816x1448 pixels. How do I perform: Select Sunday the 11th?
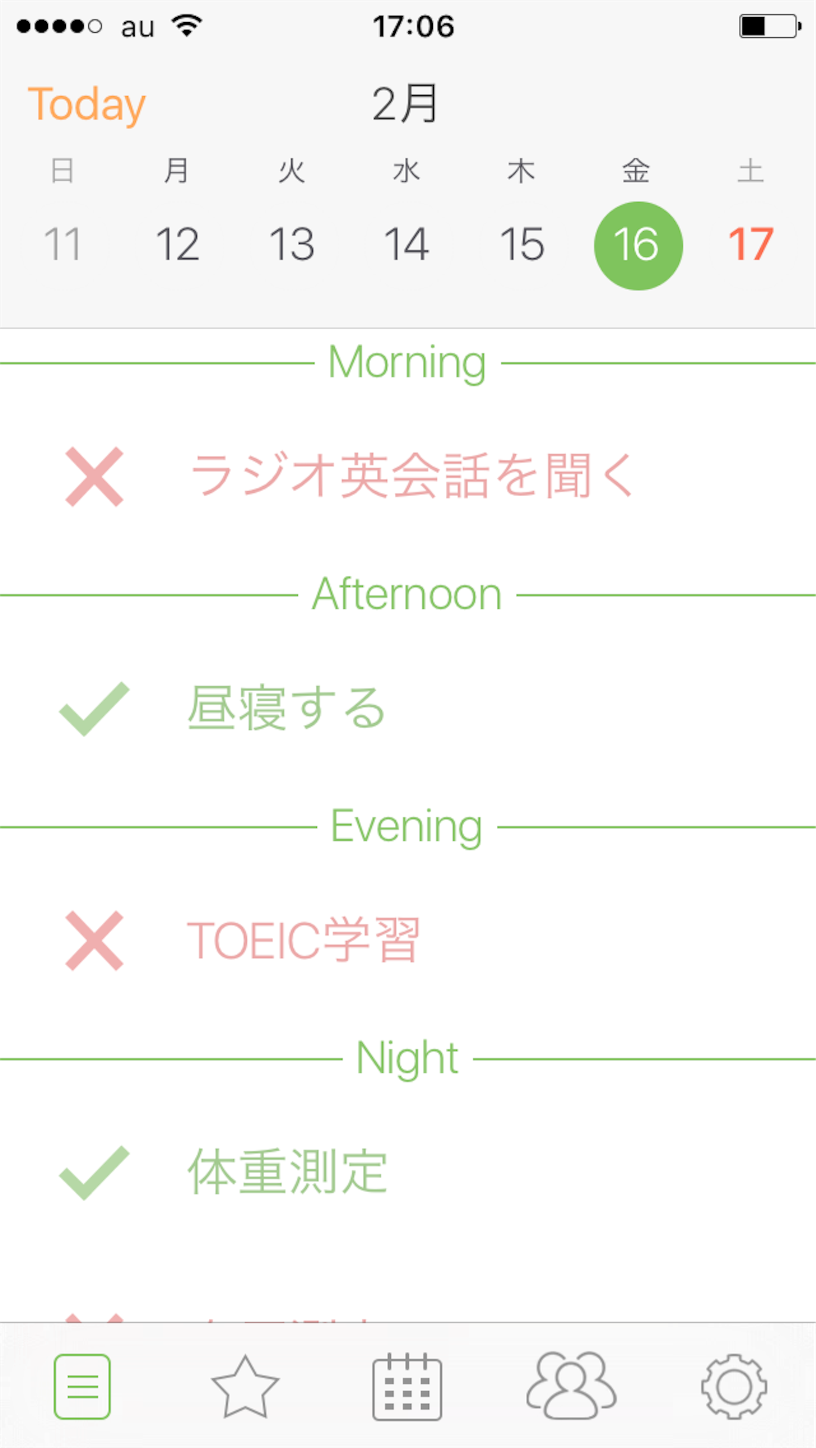pos(62,245)
